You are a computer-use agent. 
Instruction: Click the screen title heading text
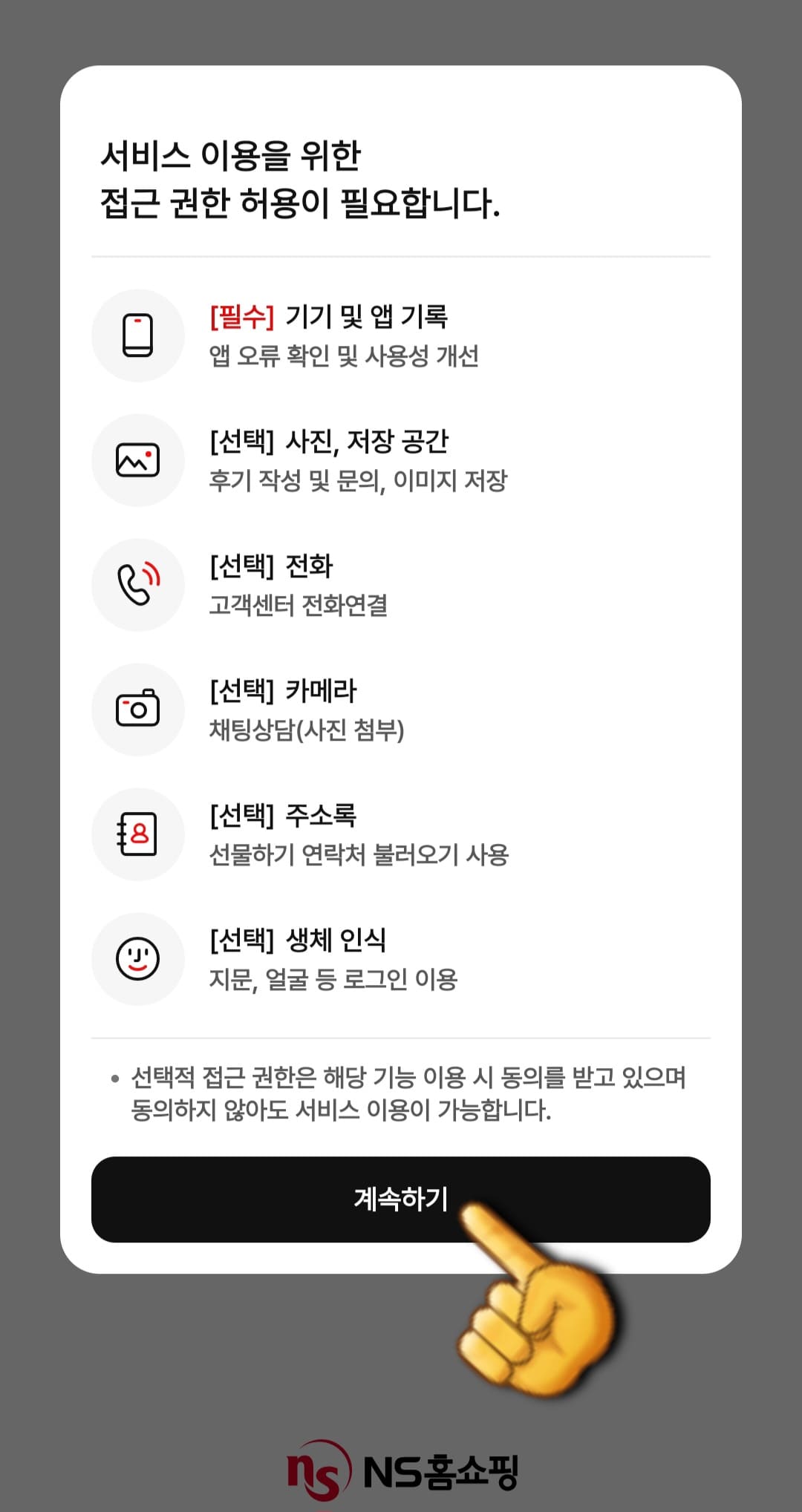[x=301, y=178]
